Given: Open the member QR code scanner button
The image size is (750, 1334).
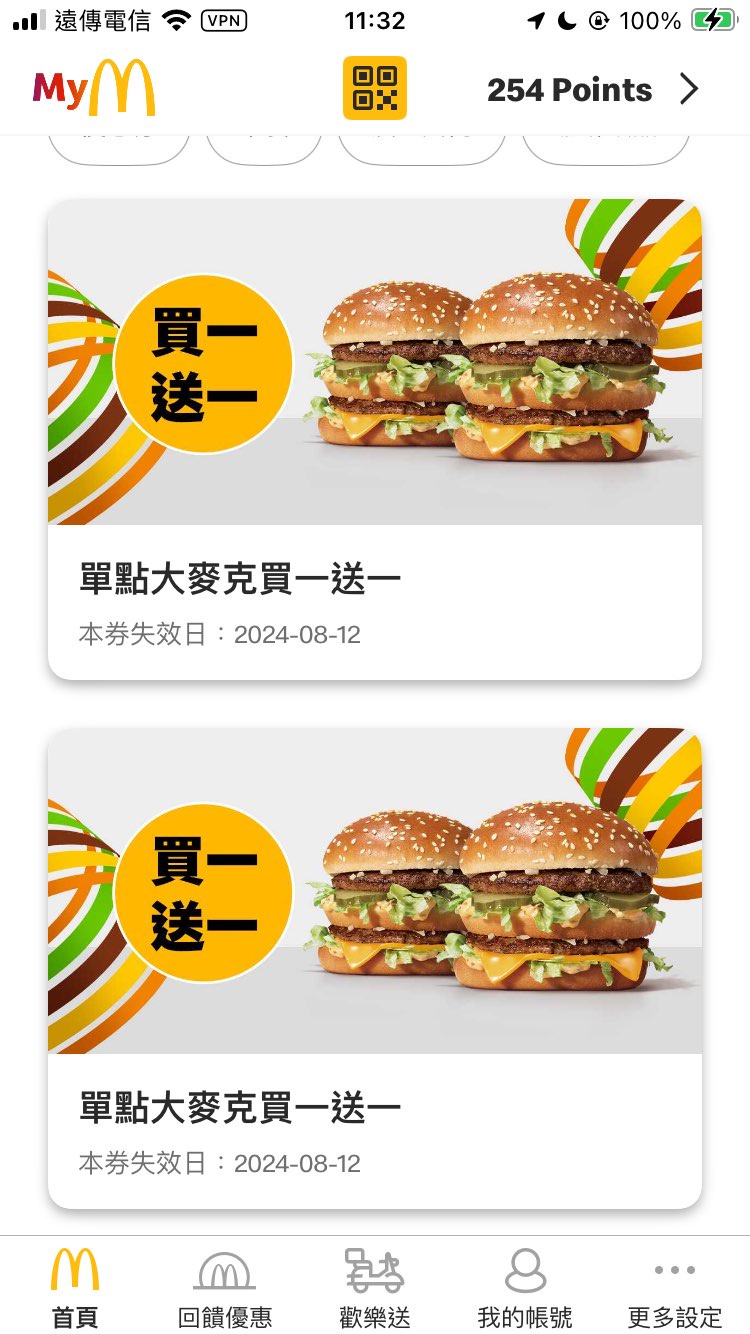Looking at the screenshot, I should (374, 89).
